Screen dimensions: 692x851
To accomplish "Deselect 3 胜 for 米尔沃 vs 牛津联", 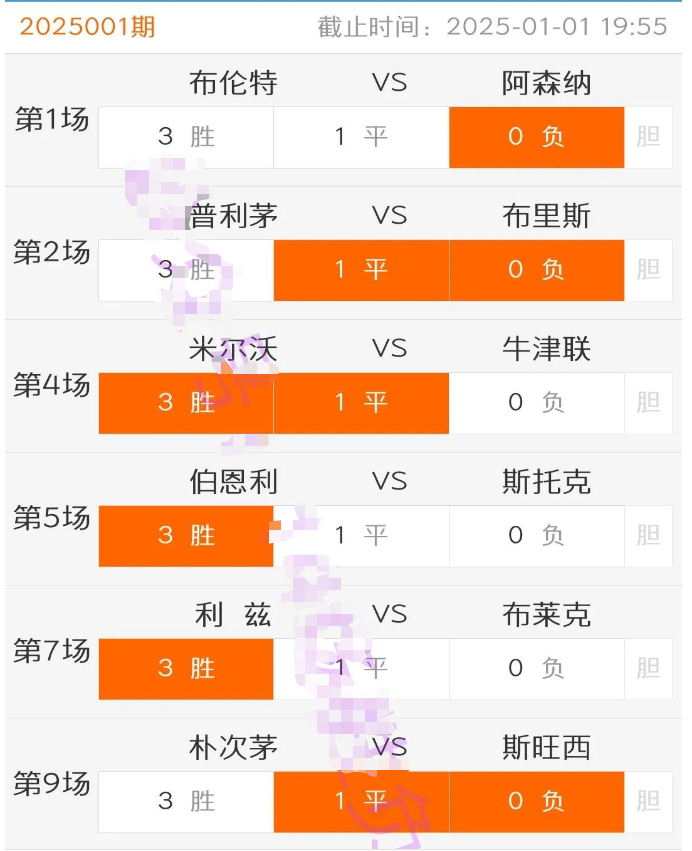I will [186, 403].
